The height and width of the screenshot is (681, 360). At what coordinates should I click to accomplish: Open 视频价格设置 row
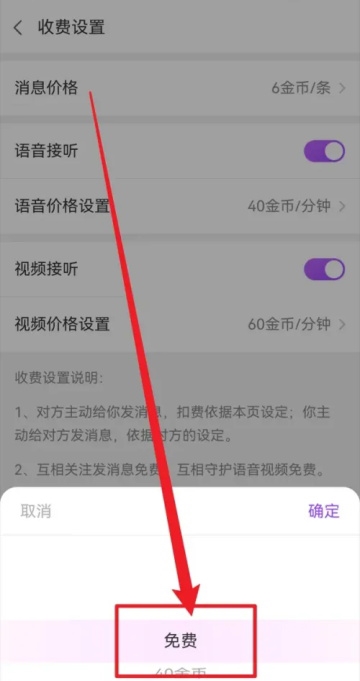180,324
